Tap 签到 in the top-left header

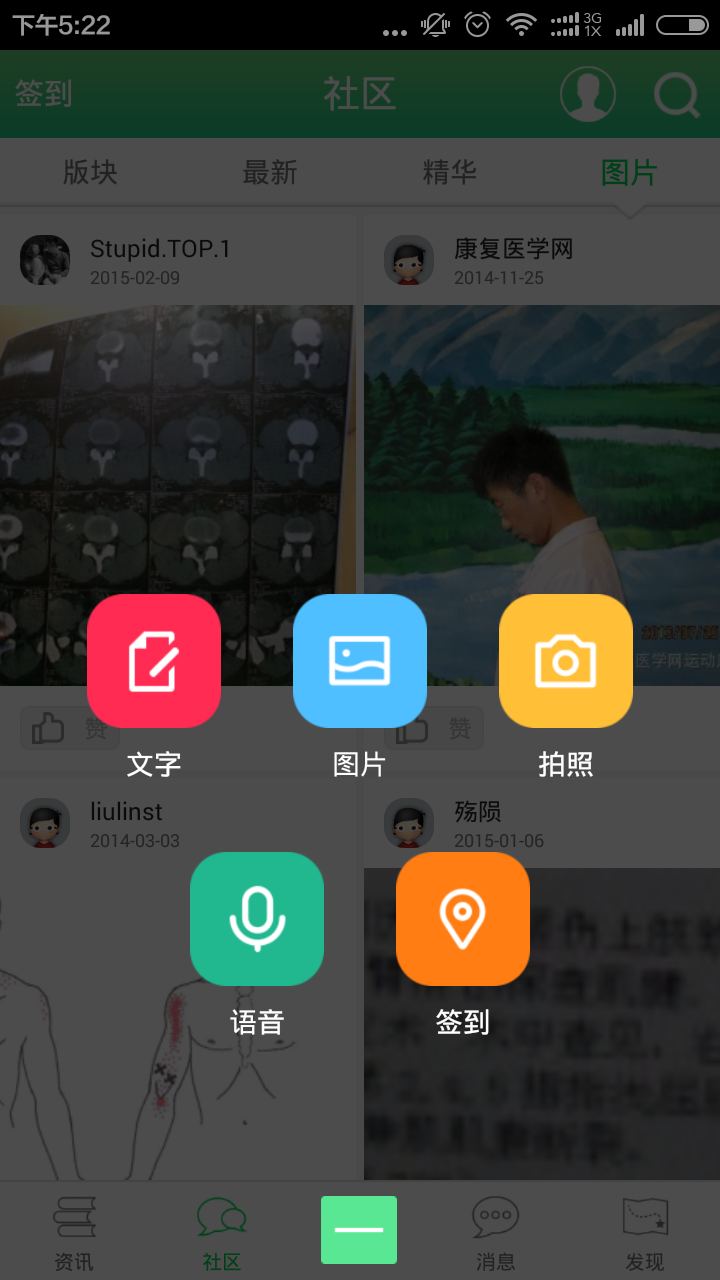[x=44, y=94]
